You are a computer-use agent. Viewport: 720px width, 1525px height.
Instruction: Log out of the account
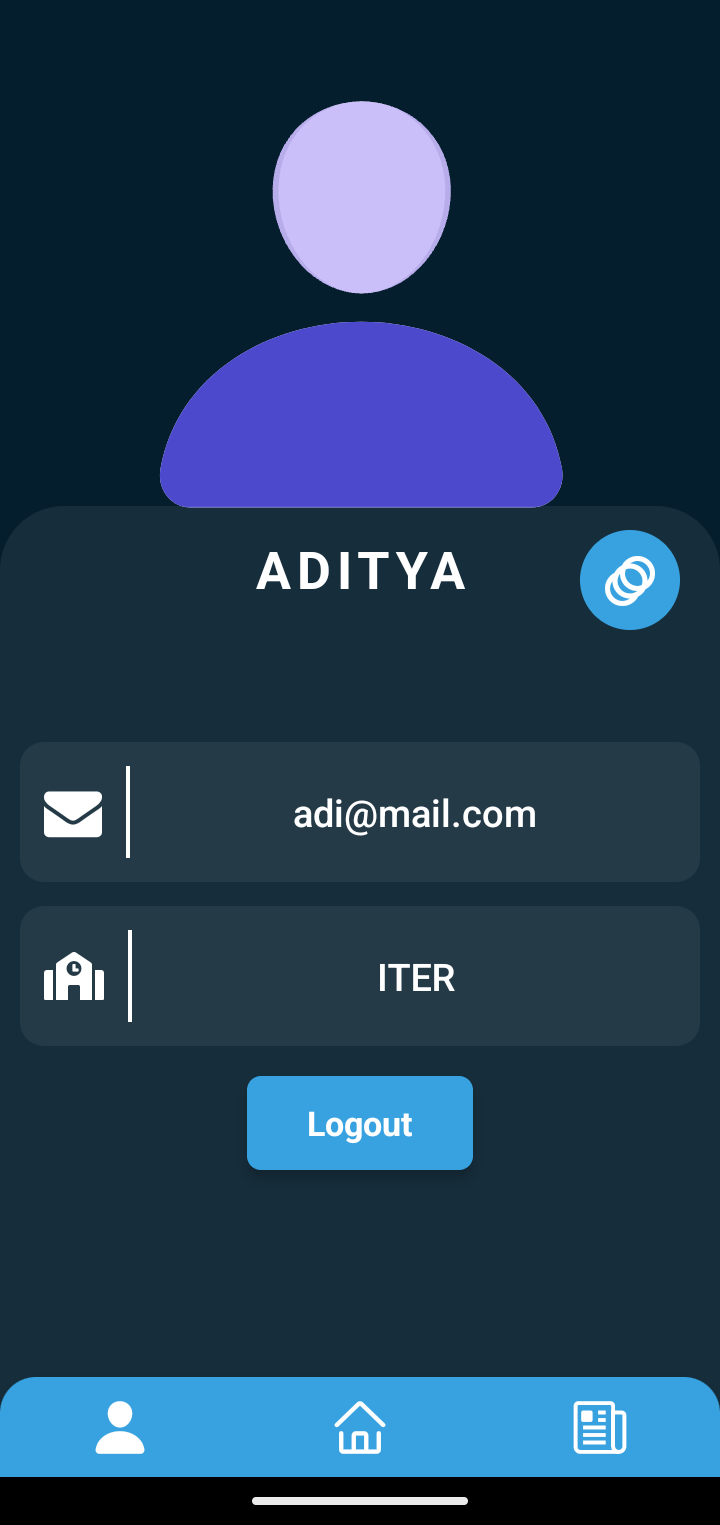[x=360, y=1123]
